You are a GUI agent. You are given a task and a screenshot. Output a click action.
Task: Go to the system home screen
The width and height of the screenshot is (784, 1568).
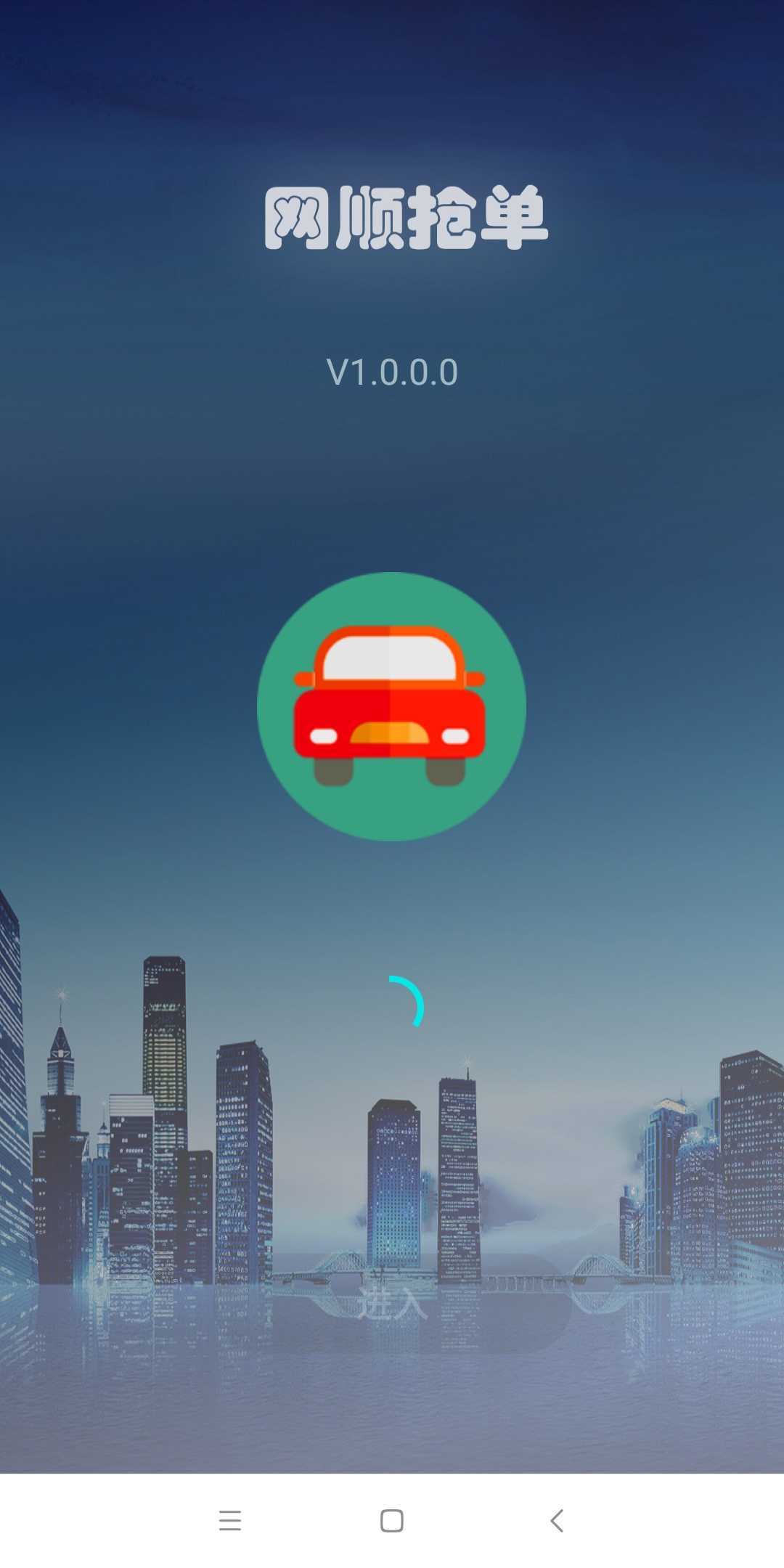392,1520
